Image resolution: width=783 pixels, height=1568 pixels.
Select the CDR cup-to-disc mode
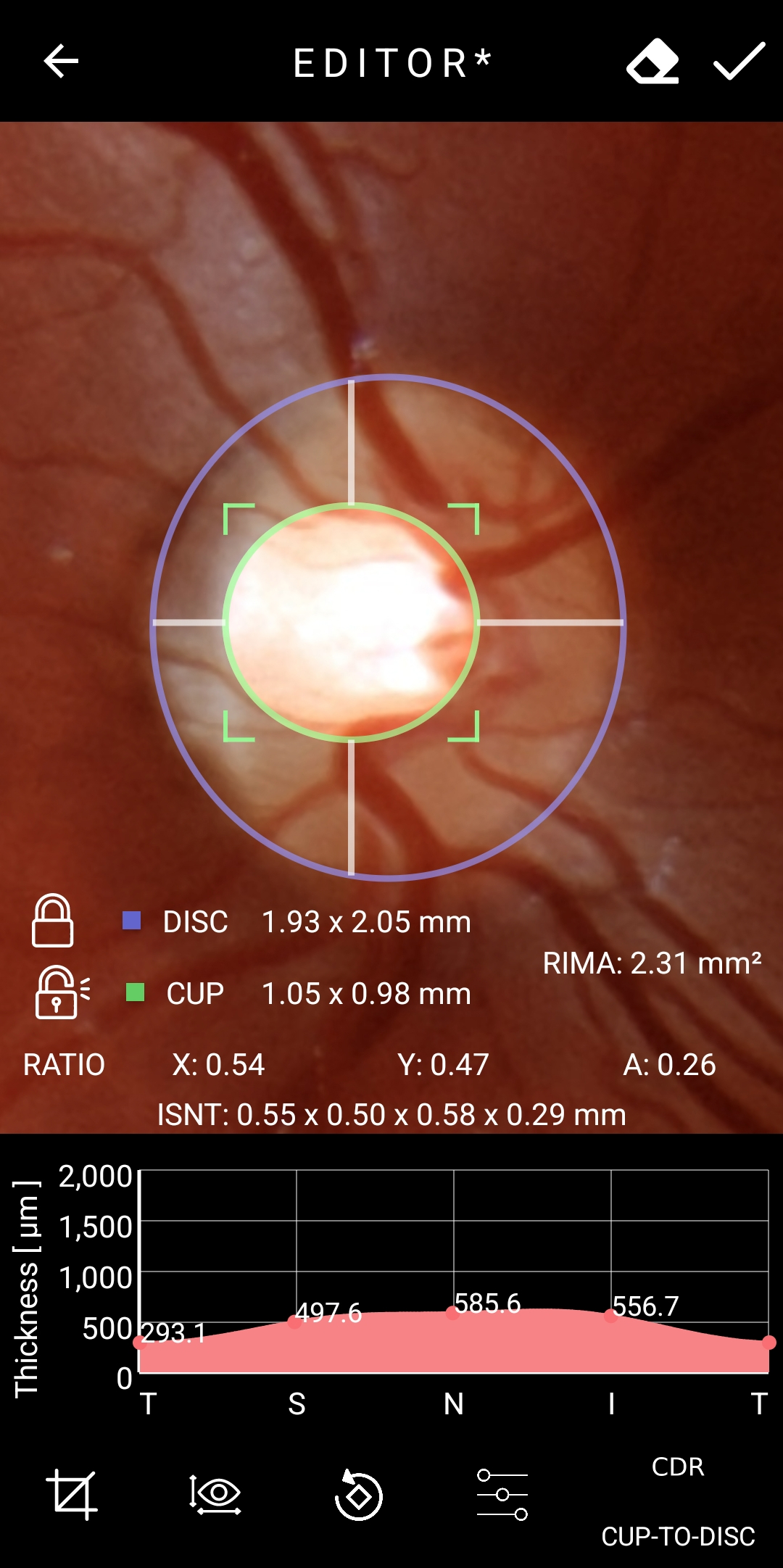[678, 1501]
